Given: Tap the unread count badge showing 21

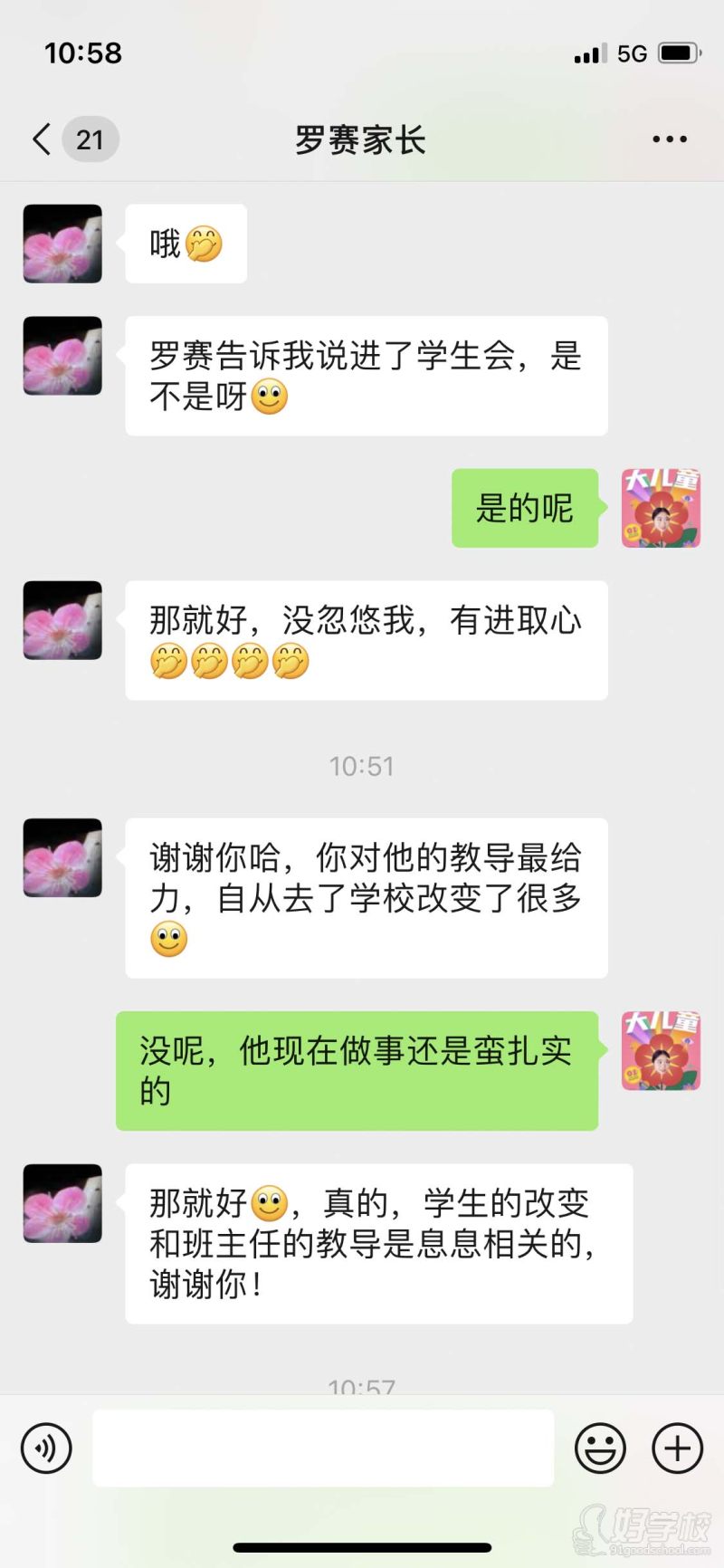Looking at the screenshot, I should click(x=90, y=139).
